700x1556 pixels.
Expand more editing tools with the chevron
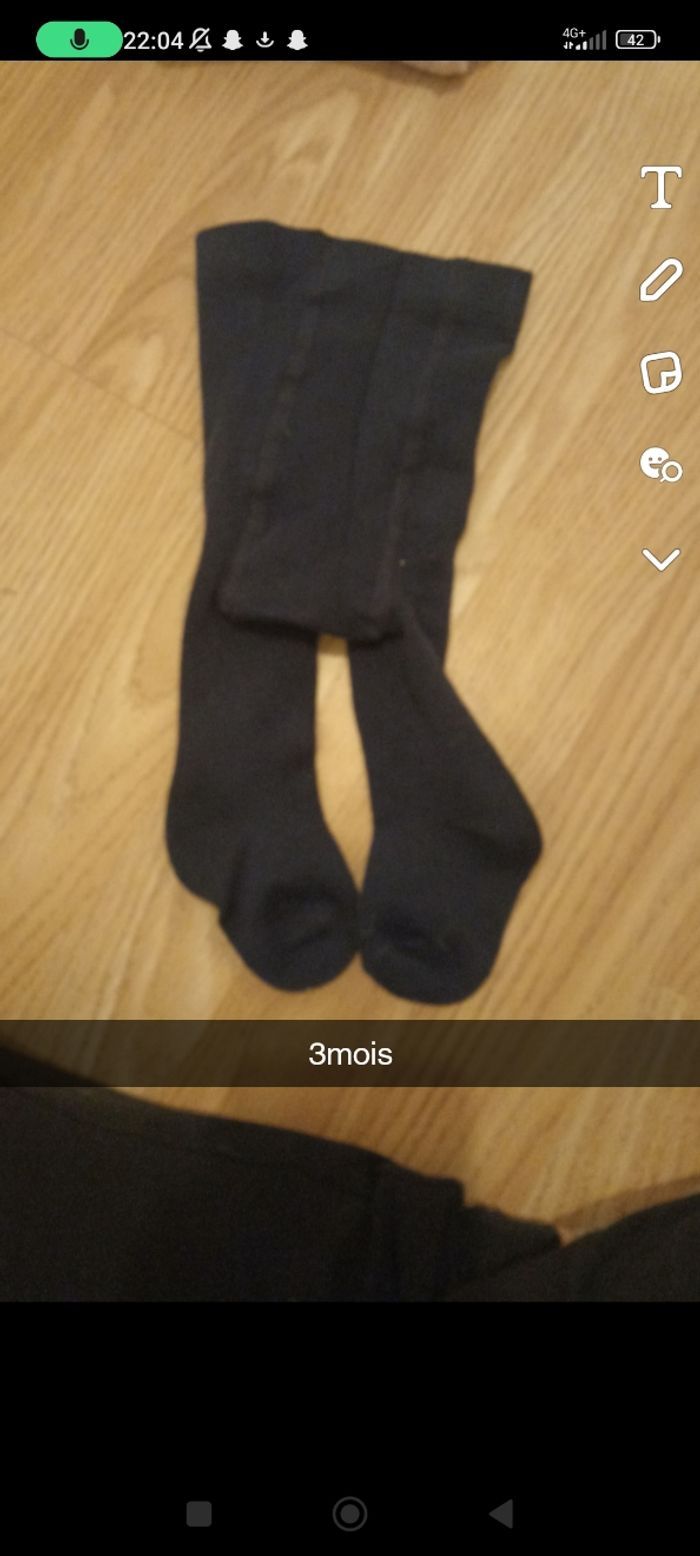(x=660, y=559)
